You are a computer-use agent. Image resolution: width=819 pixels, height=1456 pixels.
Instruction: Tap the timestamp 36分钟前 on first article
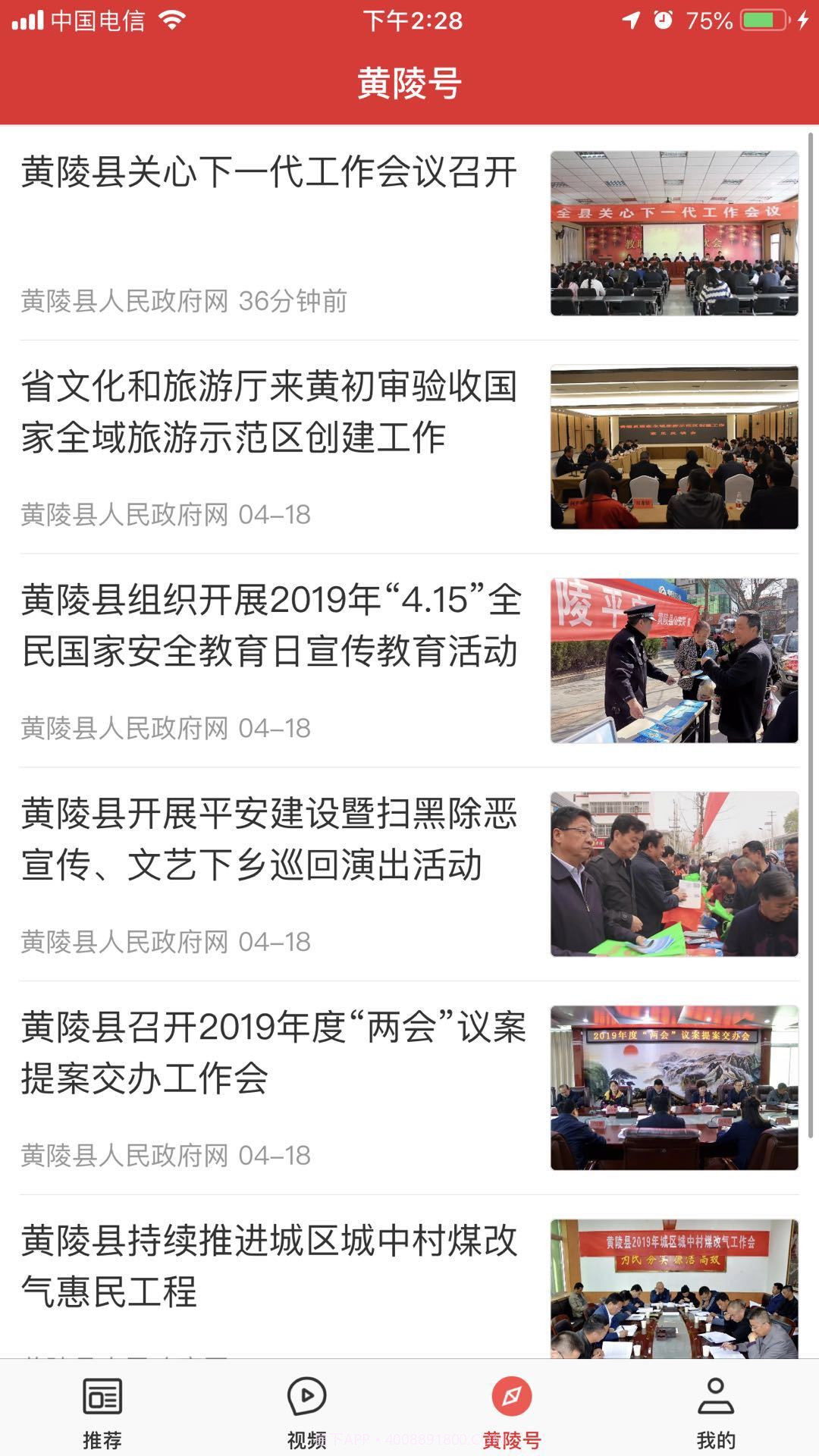click(x=293, y=301)
